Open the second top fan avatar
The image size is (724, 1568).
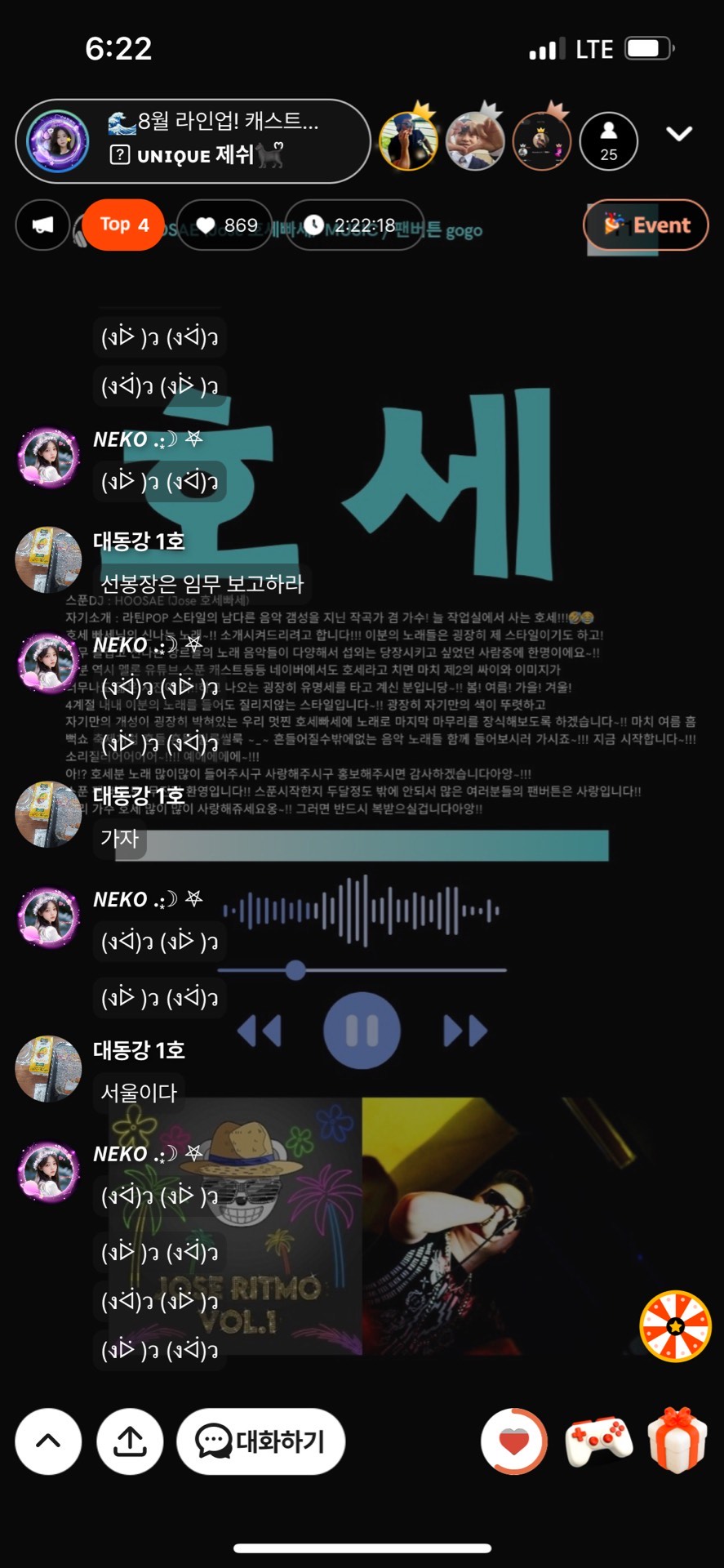pyautogui.click(x=475, y=141)
